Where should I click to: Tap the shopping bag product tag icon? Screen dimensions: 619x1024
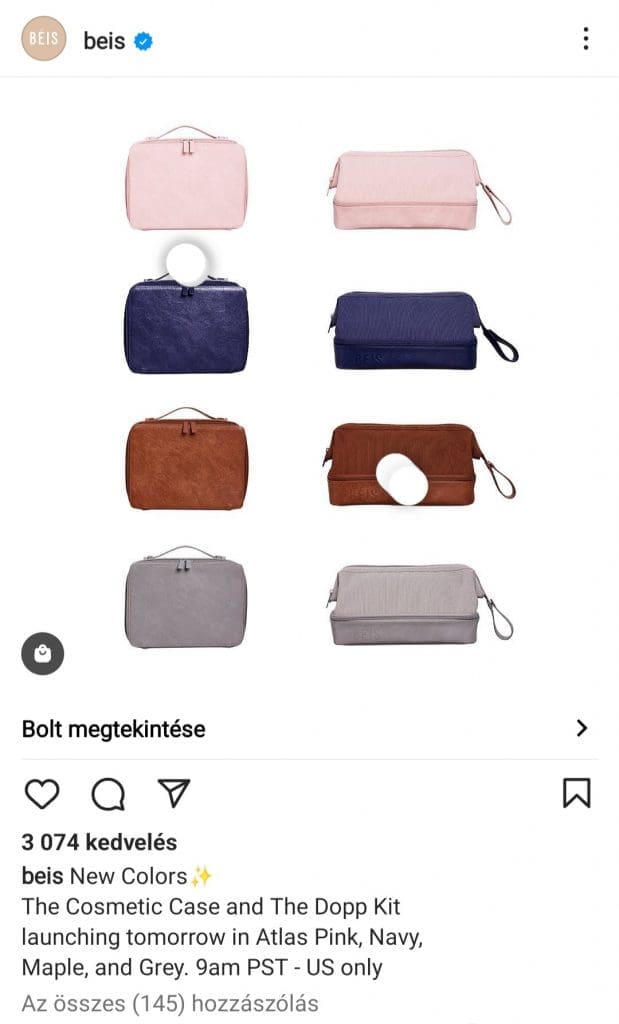[x=43, y=654]
